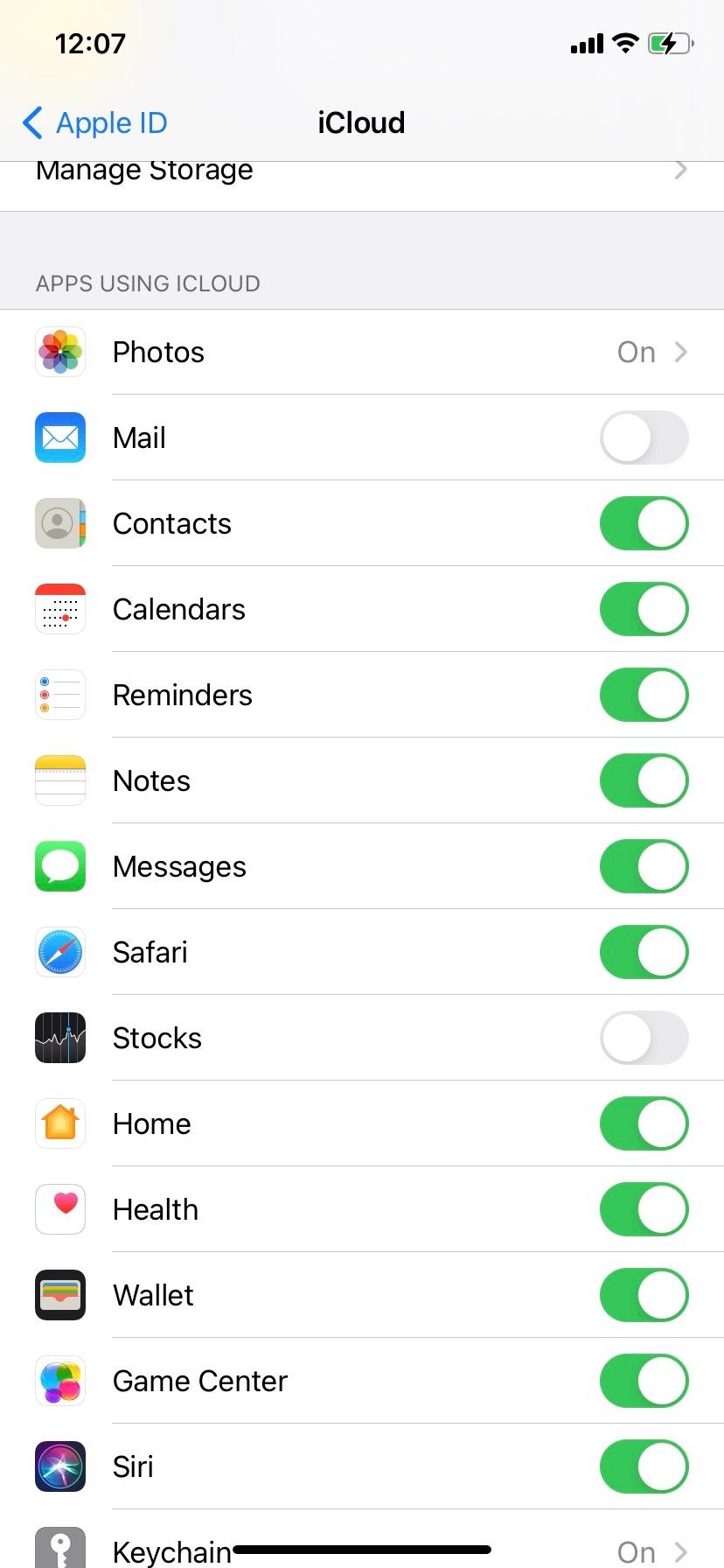Disable Safari iCloud syncing
Screen dimensions: 724x1568
pos(644,952)
